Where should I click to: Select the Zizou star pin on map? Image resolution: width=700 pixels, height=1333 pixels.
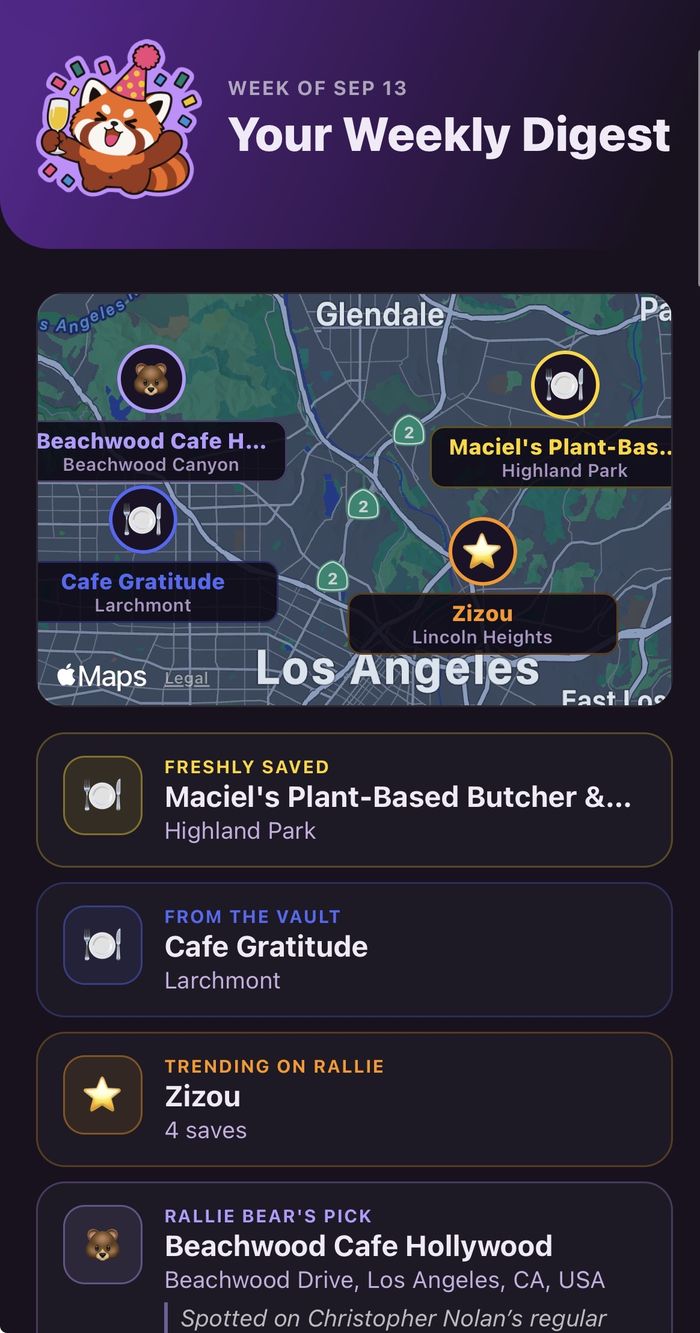[x=483, y=551]
